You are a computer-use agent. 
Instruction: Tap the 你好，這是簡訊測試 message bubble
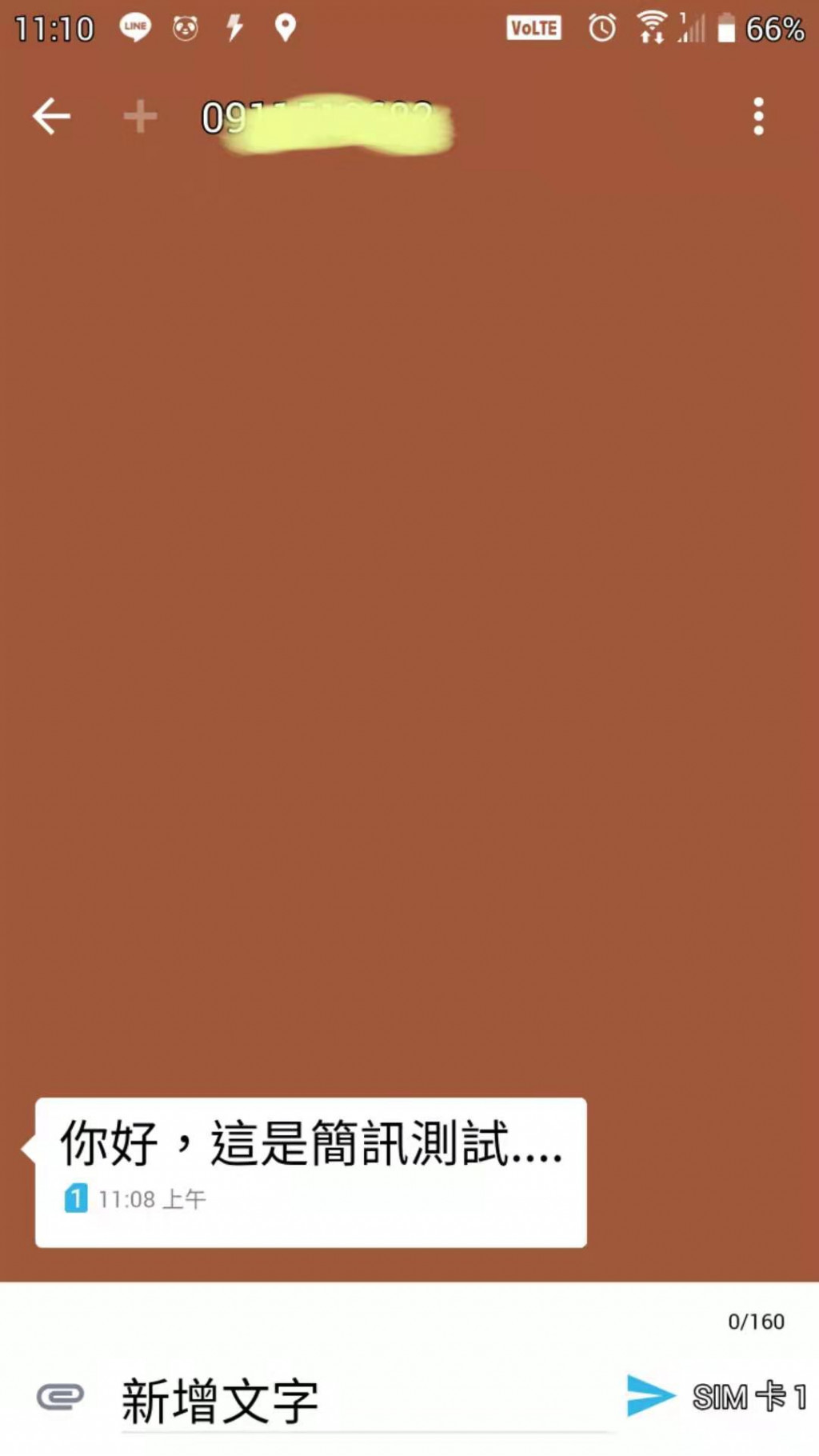[310, 1171]
